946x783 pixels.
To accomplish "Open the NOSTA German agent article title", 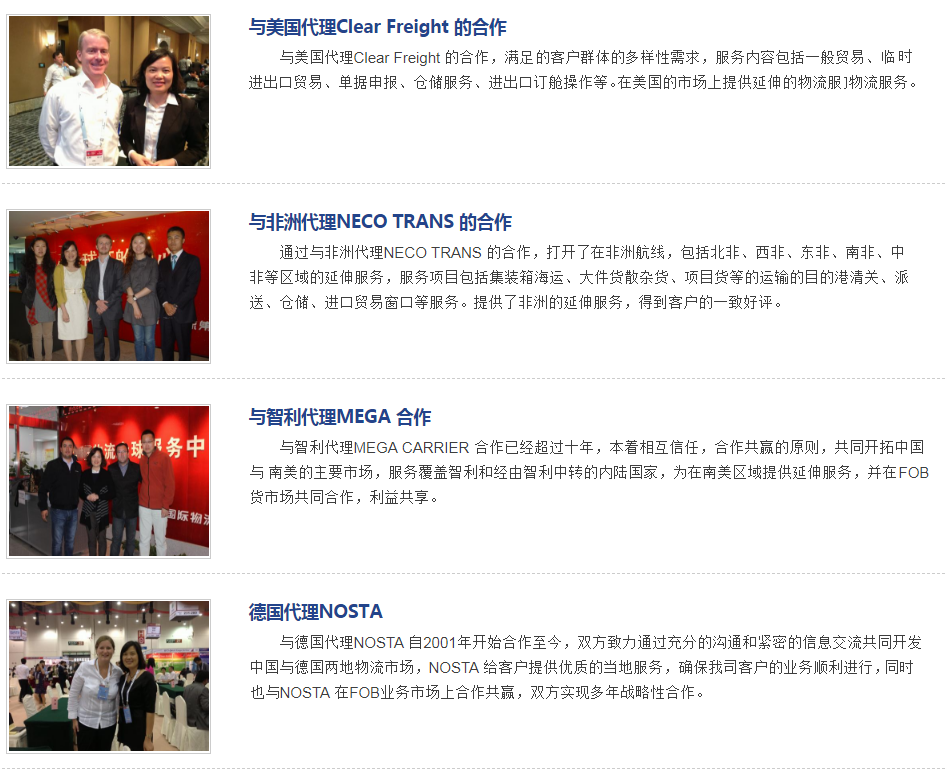I will [x=315, y=612].
